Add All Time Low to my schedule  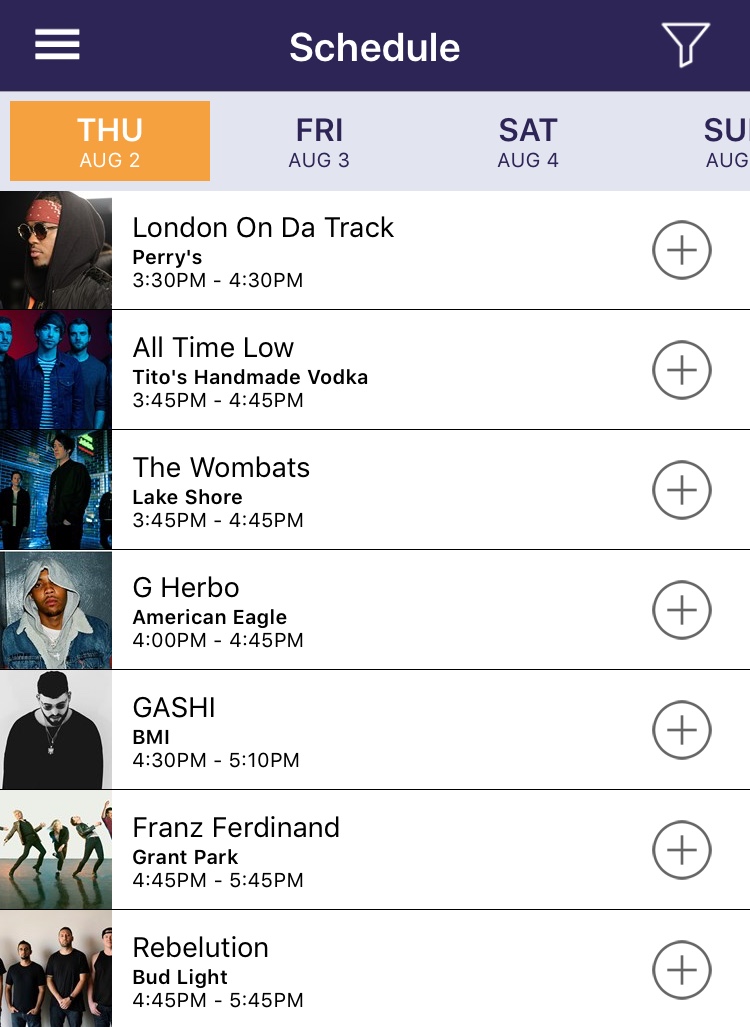pos(682,370)
